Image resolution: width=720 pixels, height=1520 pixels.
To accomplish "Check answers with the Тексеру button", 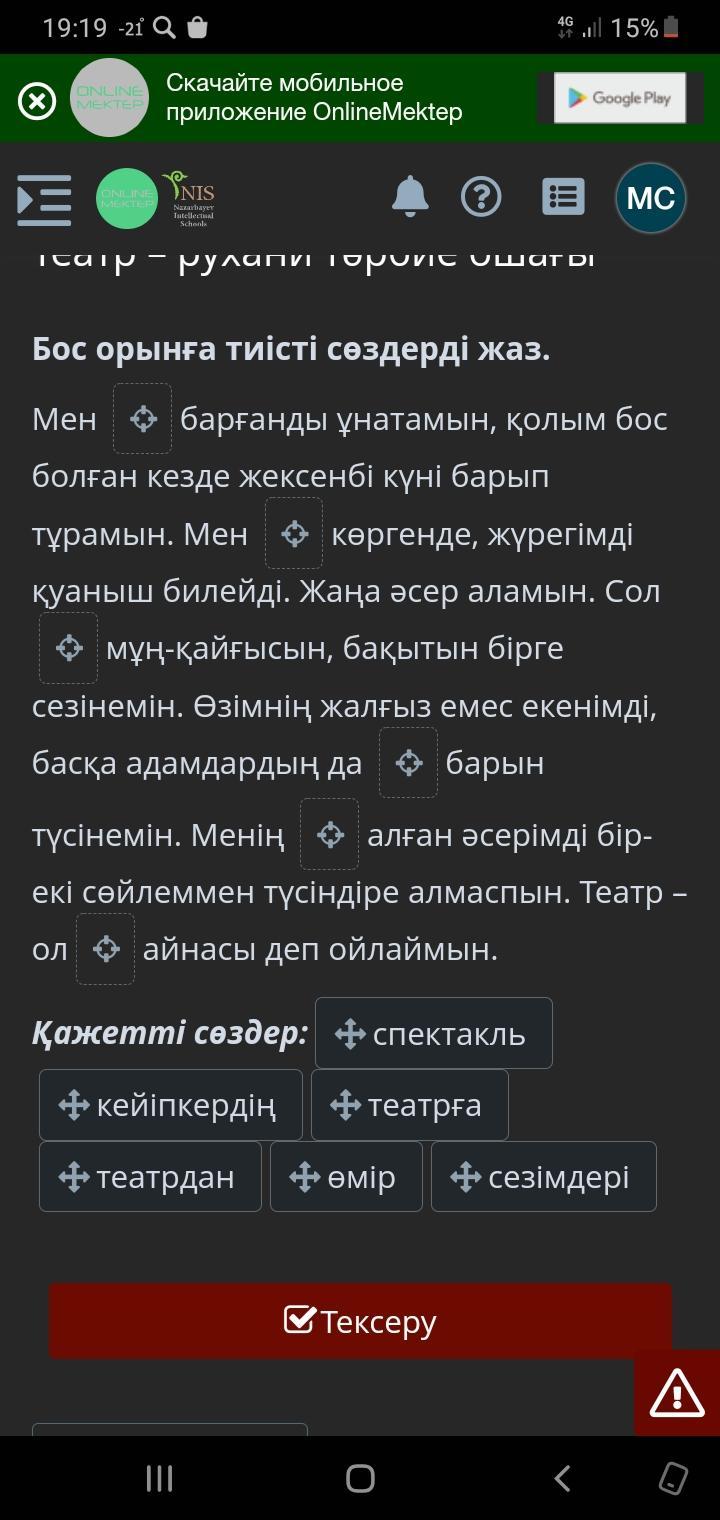I will (360, 1322).
